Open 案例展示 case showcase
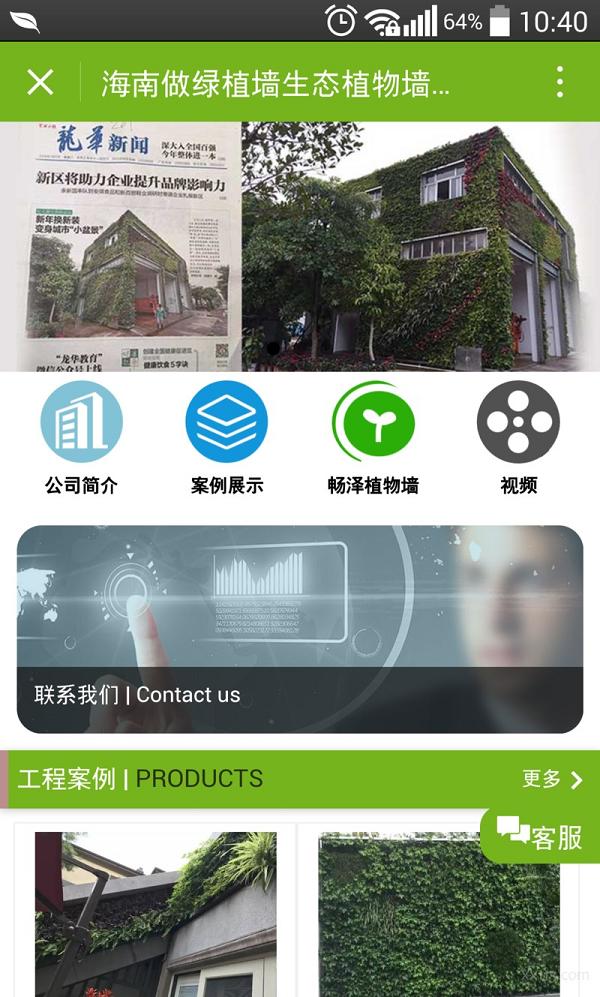Viewport: 600px width, 997px height. [227, 439]
